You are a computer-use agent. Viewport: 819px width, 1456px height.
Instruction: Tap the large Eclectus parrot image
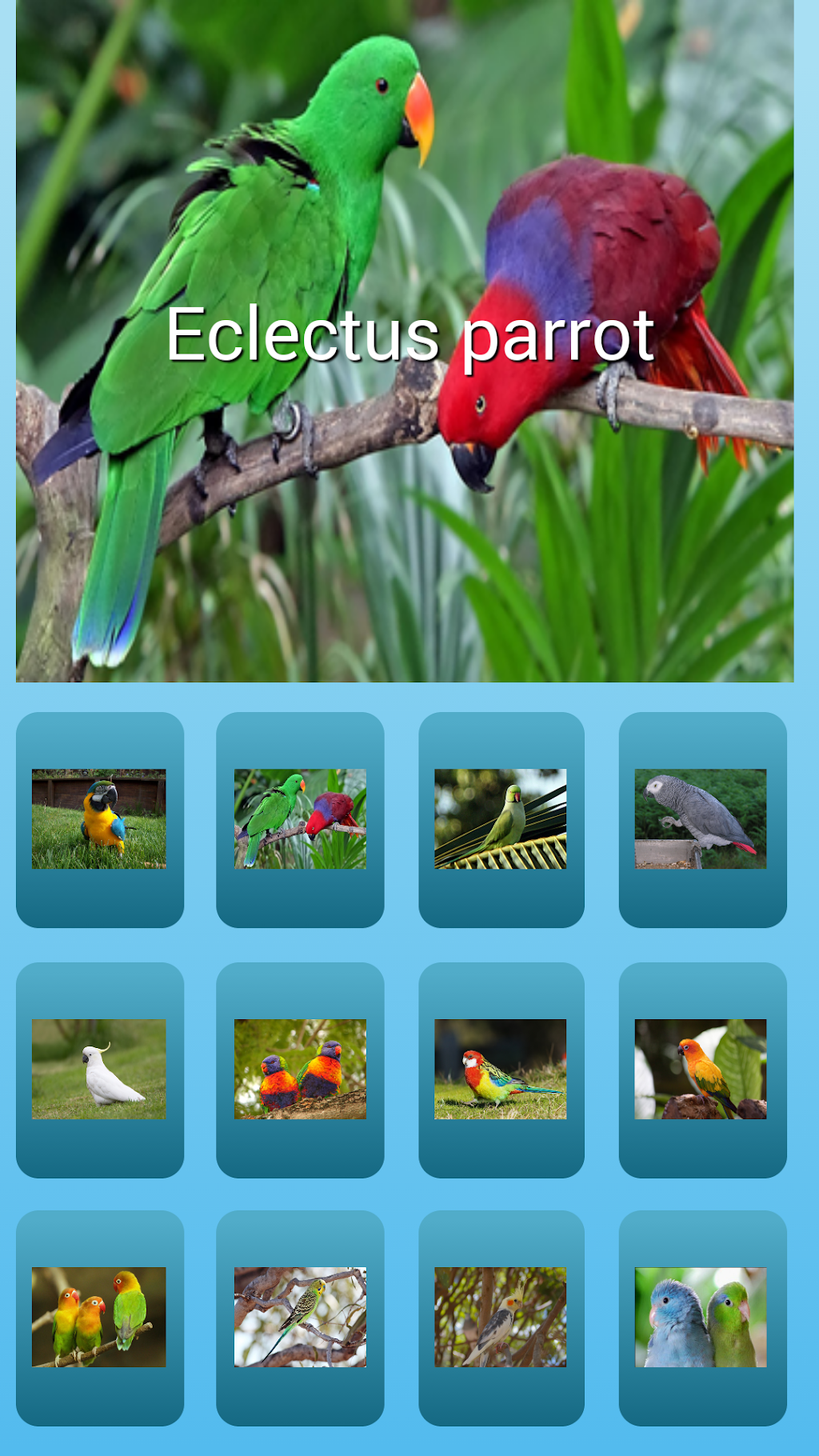(405, 341)
